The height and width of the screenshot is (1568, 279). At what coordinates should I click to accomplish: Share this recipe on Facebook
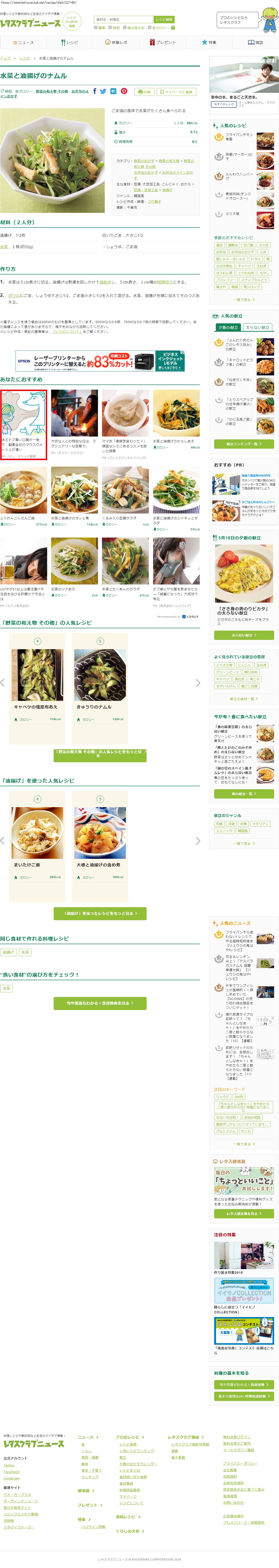[x=94, y=91]
